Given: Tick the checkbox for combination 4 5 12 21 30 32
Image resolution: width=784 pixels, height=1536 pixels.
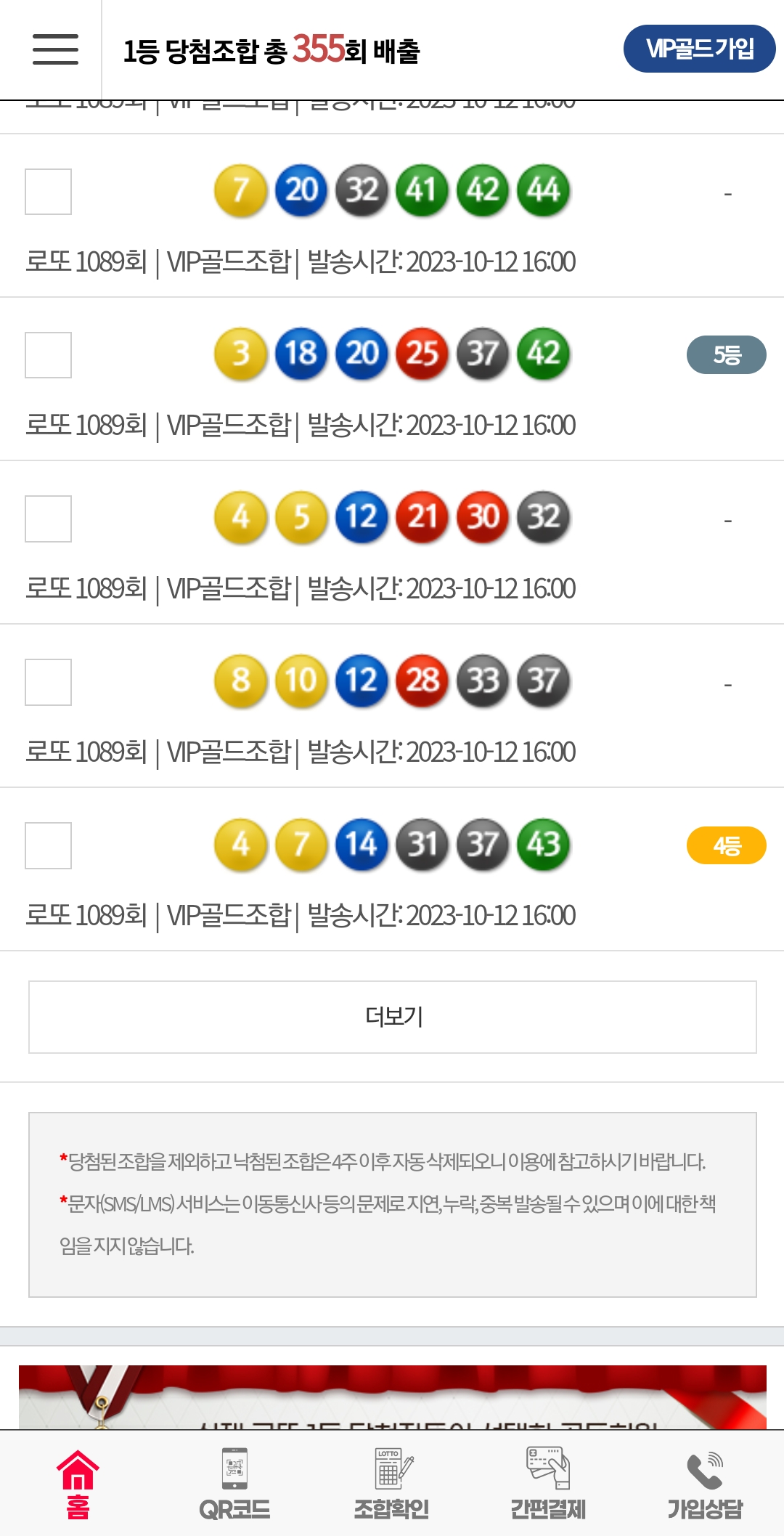Looking at the screenshot, I should [48, 519].
